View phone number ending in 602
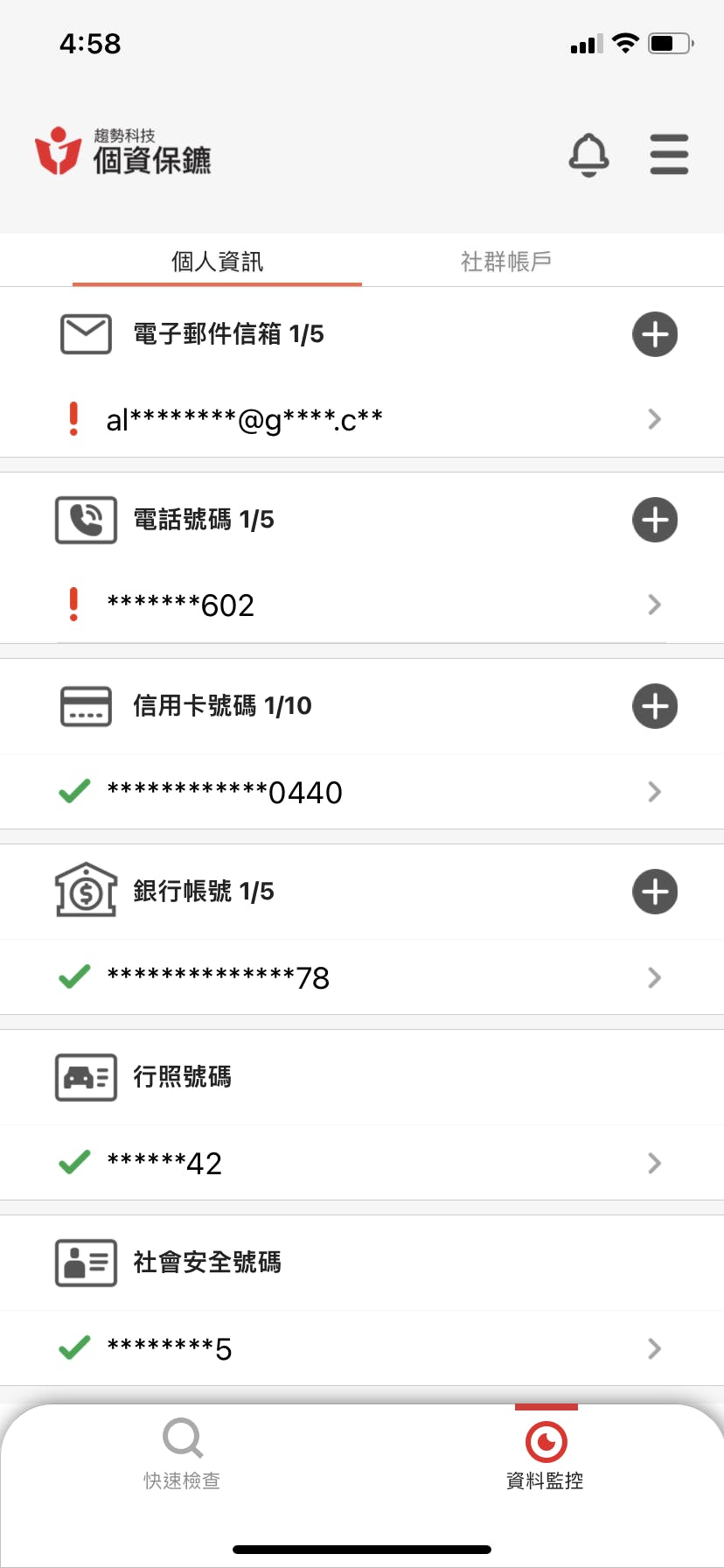 click(x=362, y=605)
